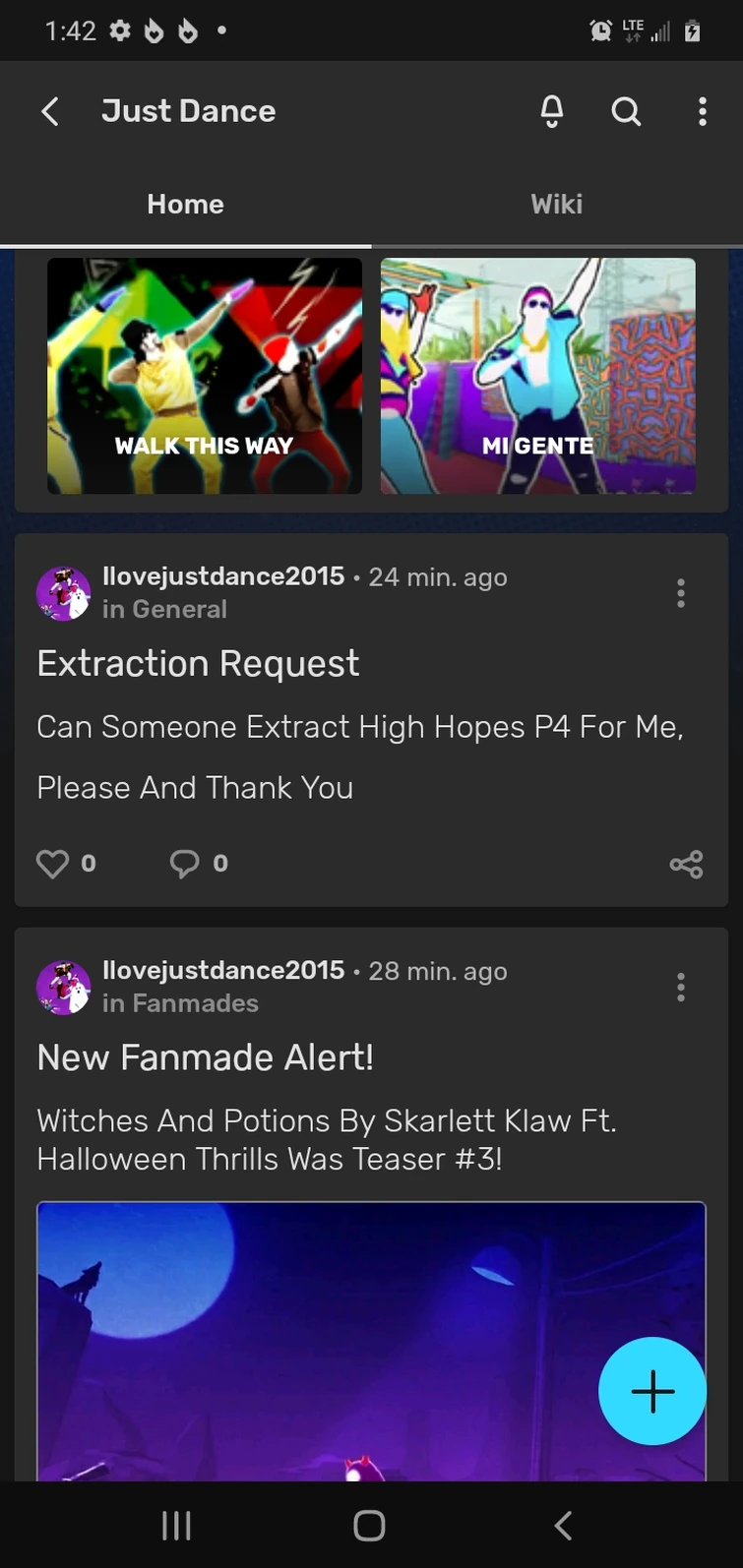Viewport: 743px width, 1568px height.
Task: Open the three-dot menu on New Fanmade Alert post
Action: pos(680,987)
